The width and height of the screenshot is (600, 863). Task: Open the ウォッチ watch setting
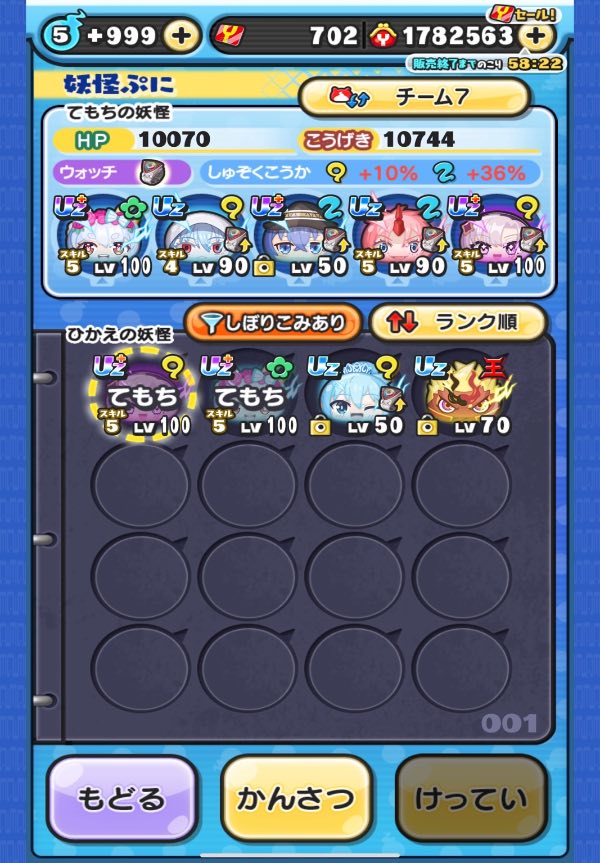[122, 172]
